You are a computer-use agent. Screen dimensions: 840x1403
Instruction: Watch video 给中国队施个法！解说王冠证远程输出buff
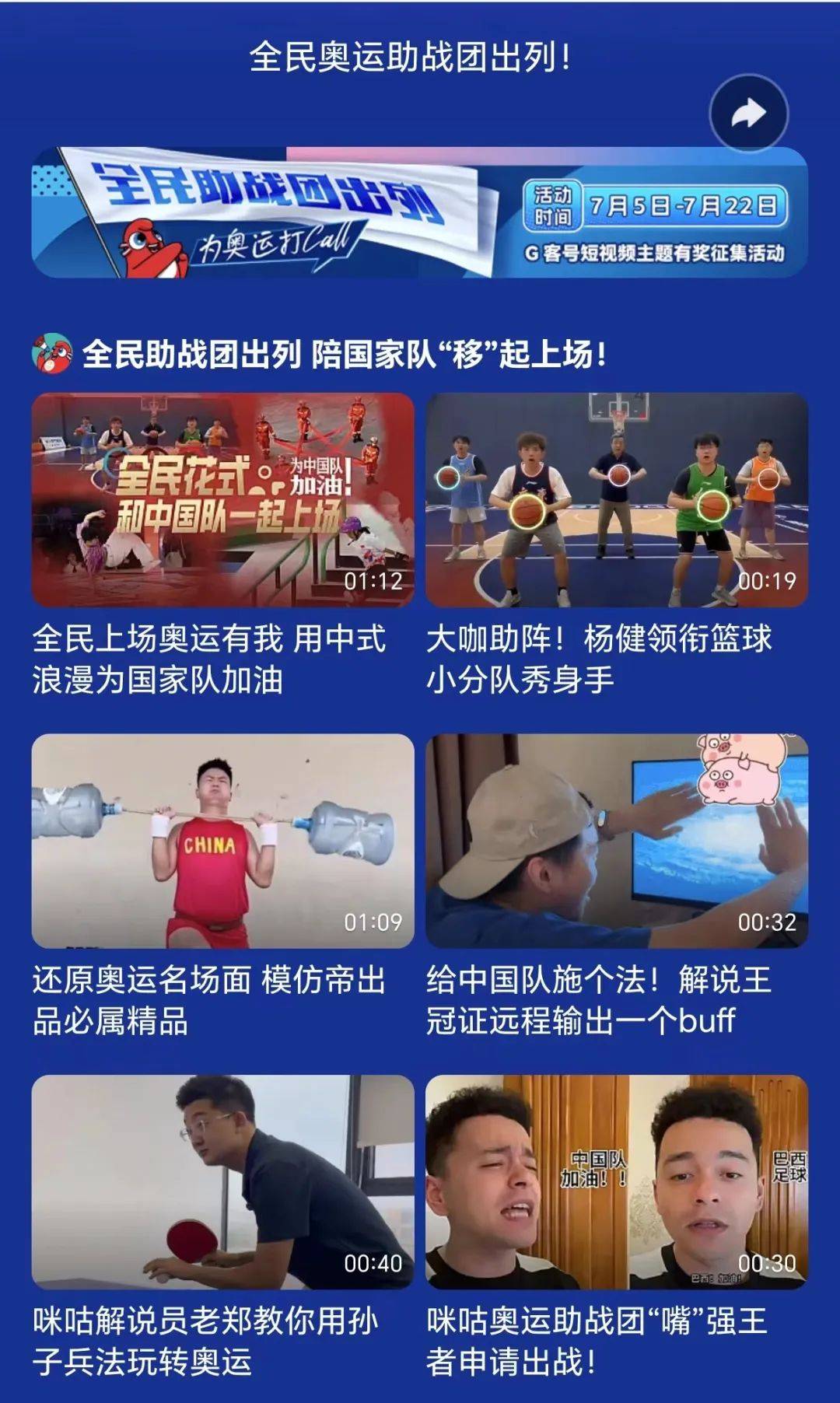click(x=616, y=841)
